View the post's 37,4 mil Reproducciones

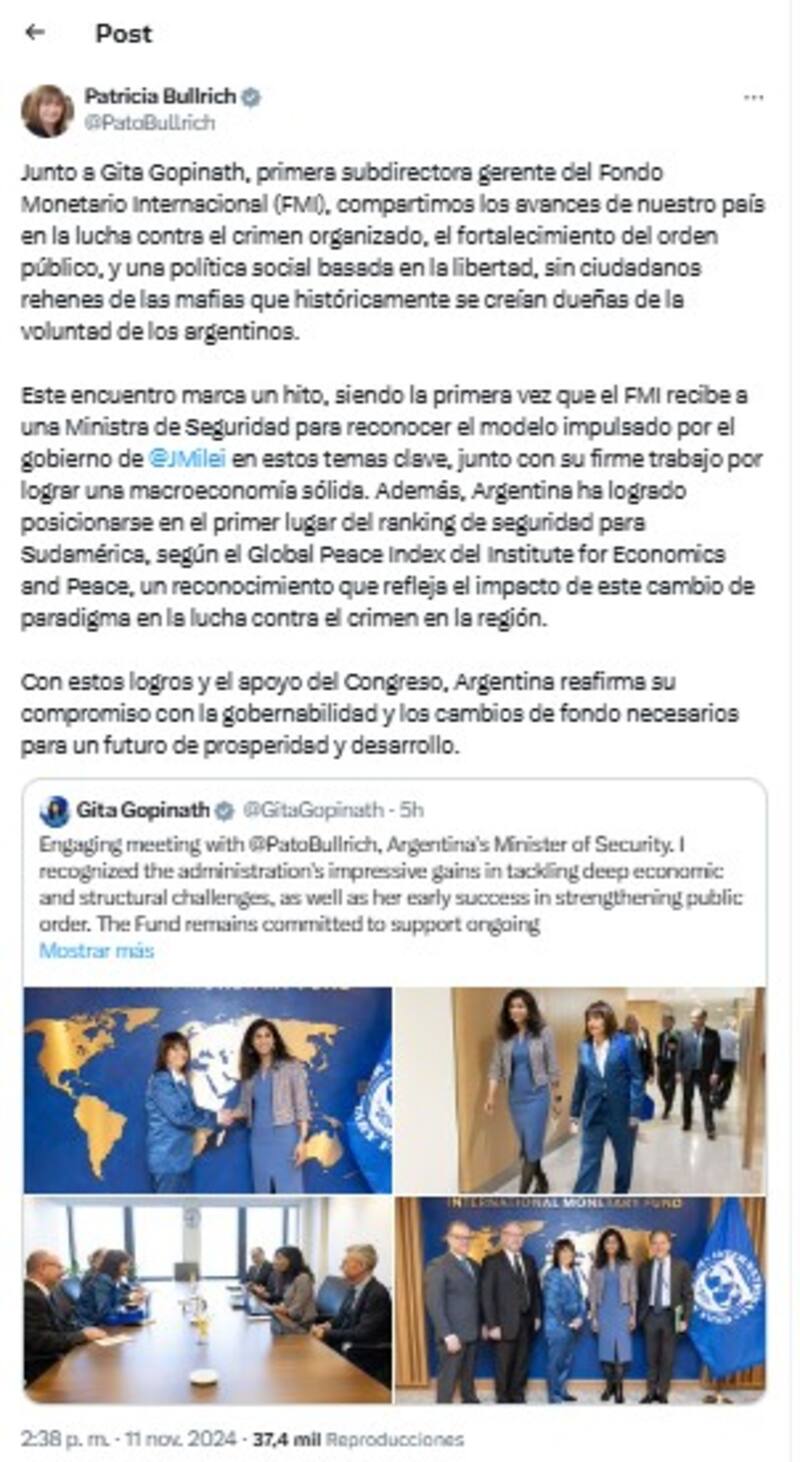tap(358, 1439)
